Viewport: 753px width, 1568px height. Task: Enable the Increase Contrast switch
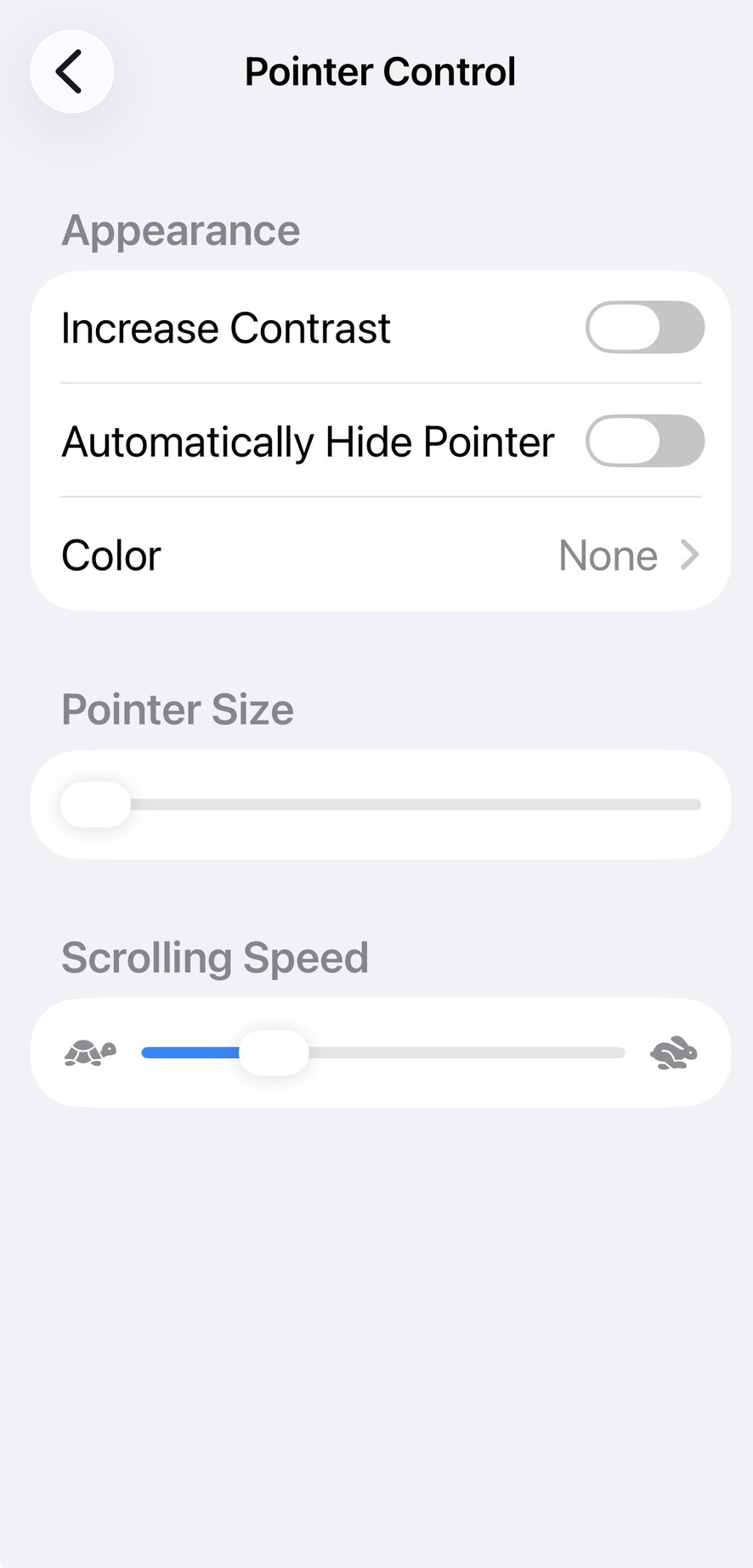click(x=644, y=327)
